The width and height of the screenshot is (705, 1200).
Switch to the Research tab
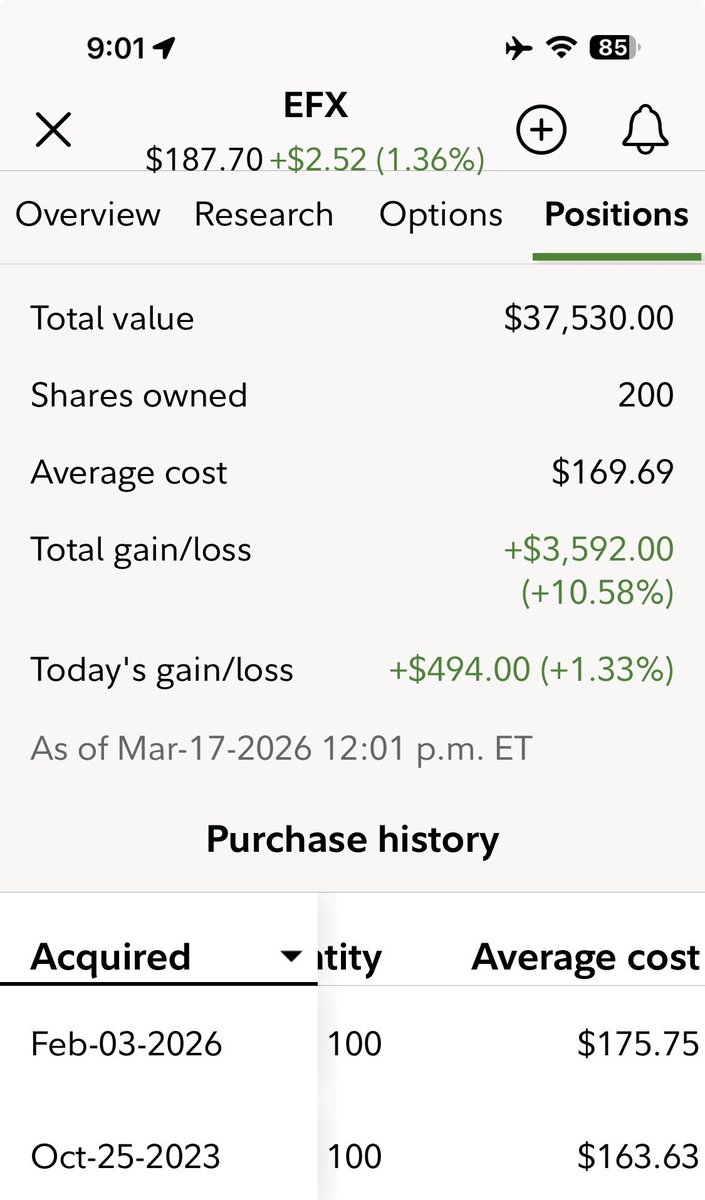pyautogui.click(x=263, y=215)
